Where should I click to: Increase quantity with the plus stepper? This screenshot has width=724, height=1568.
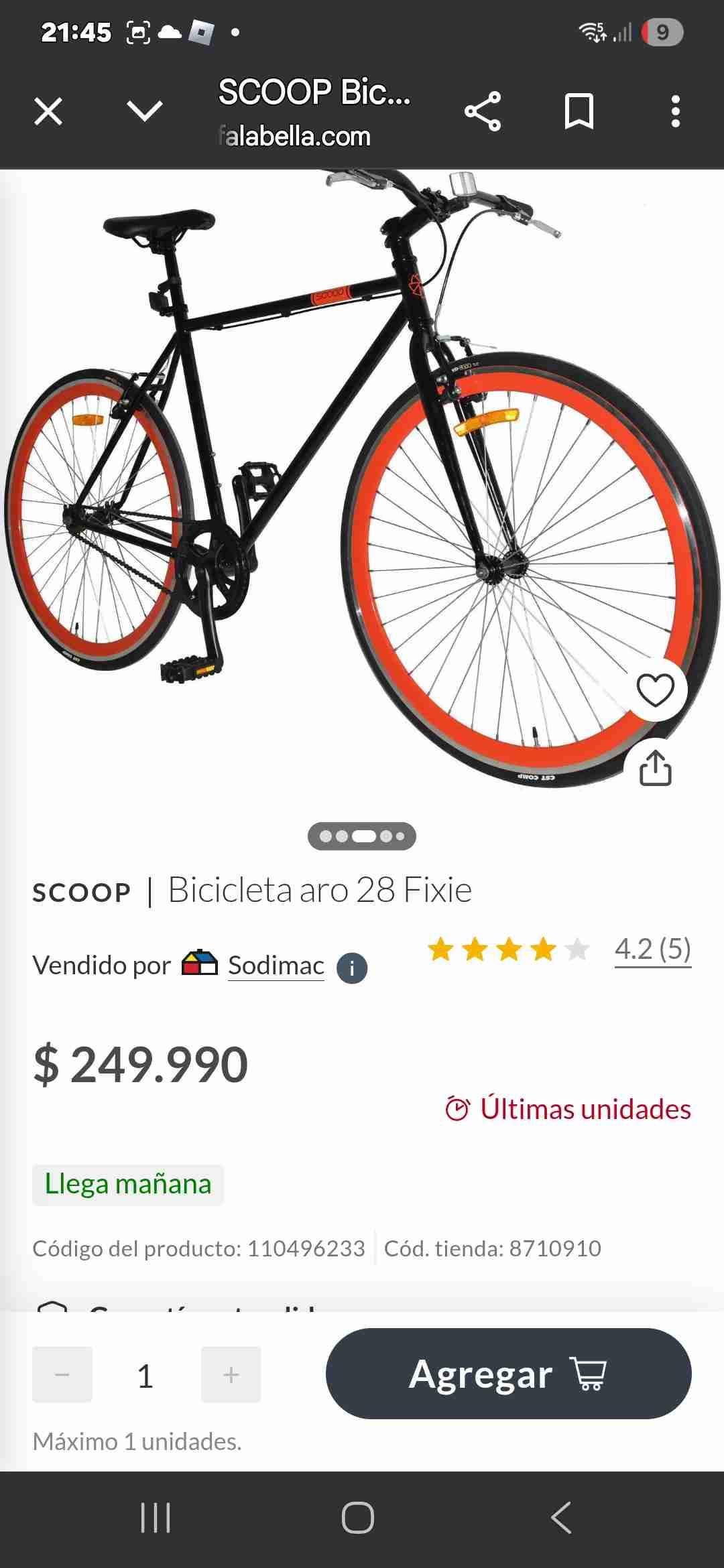click(x=231, y=1374)
